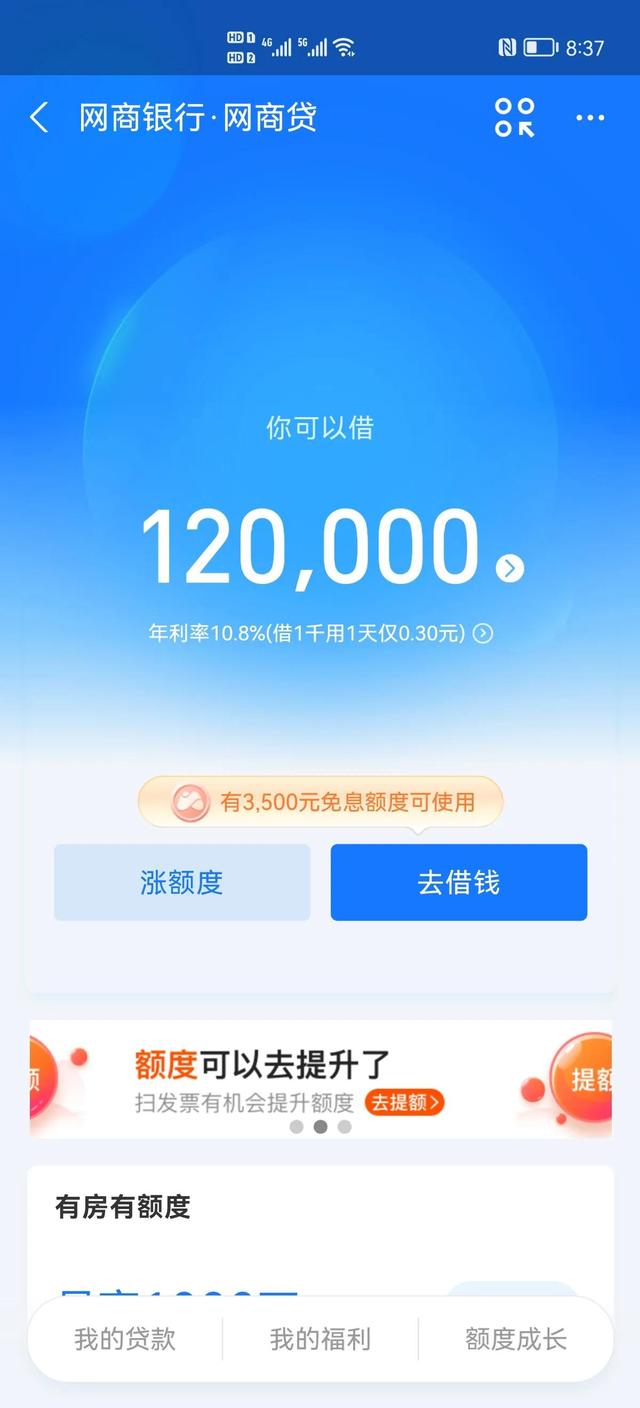Switch to 我的贷款 tab

pyautogui.click(x=125, y=1339)
